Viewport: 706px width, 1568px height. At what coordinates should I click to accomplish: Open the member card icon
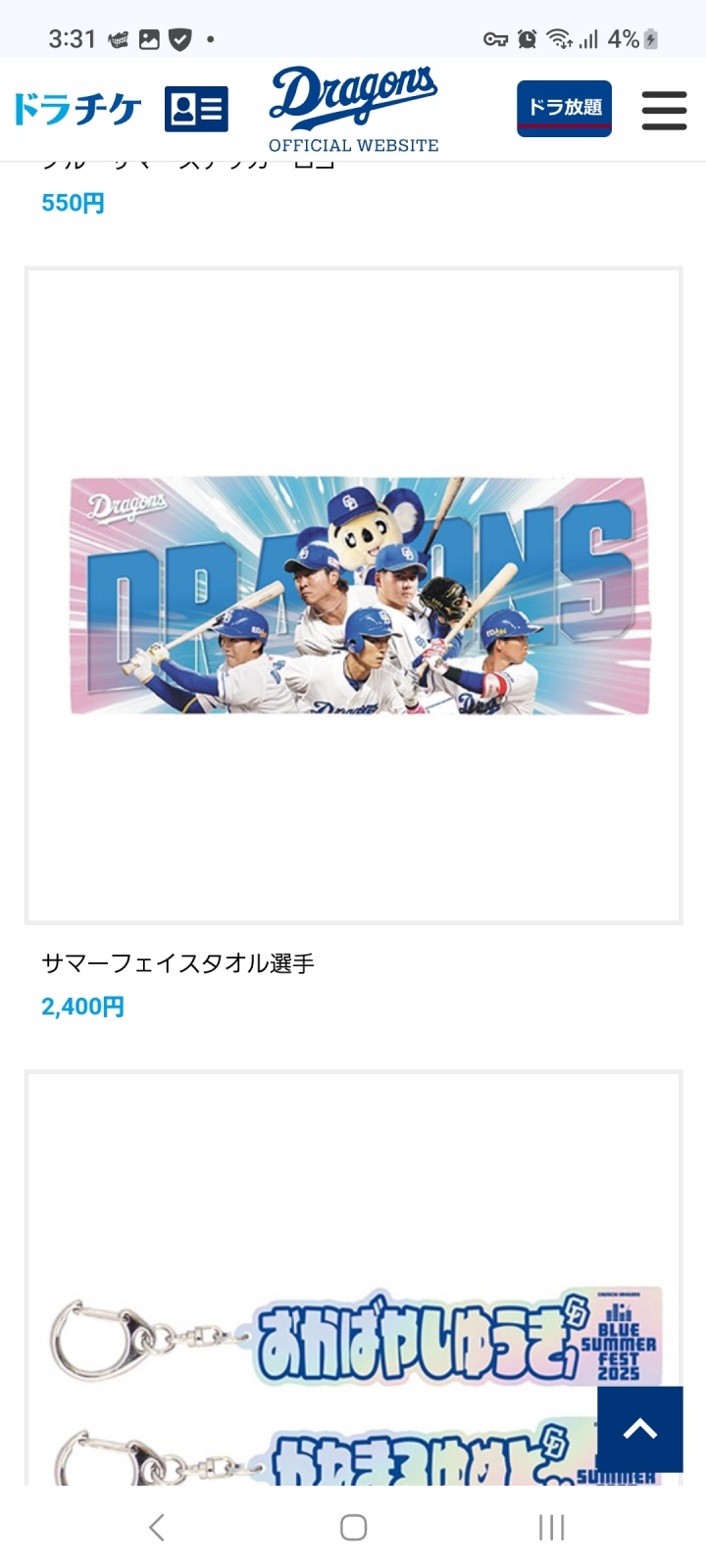[196, 109]
